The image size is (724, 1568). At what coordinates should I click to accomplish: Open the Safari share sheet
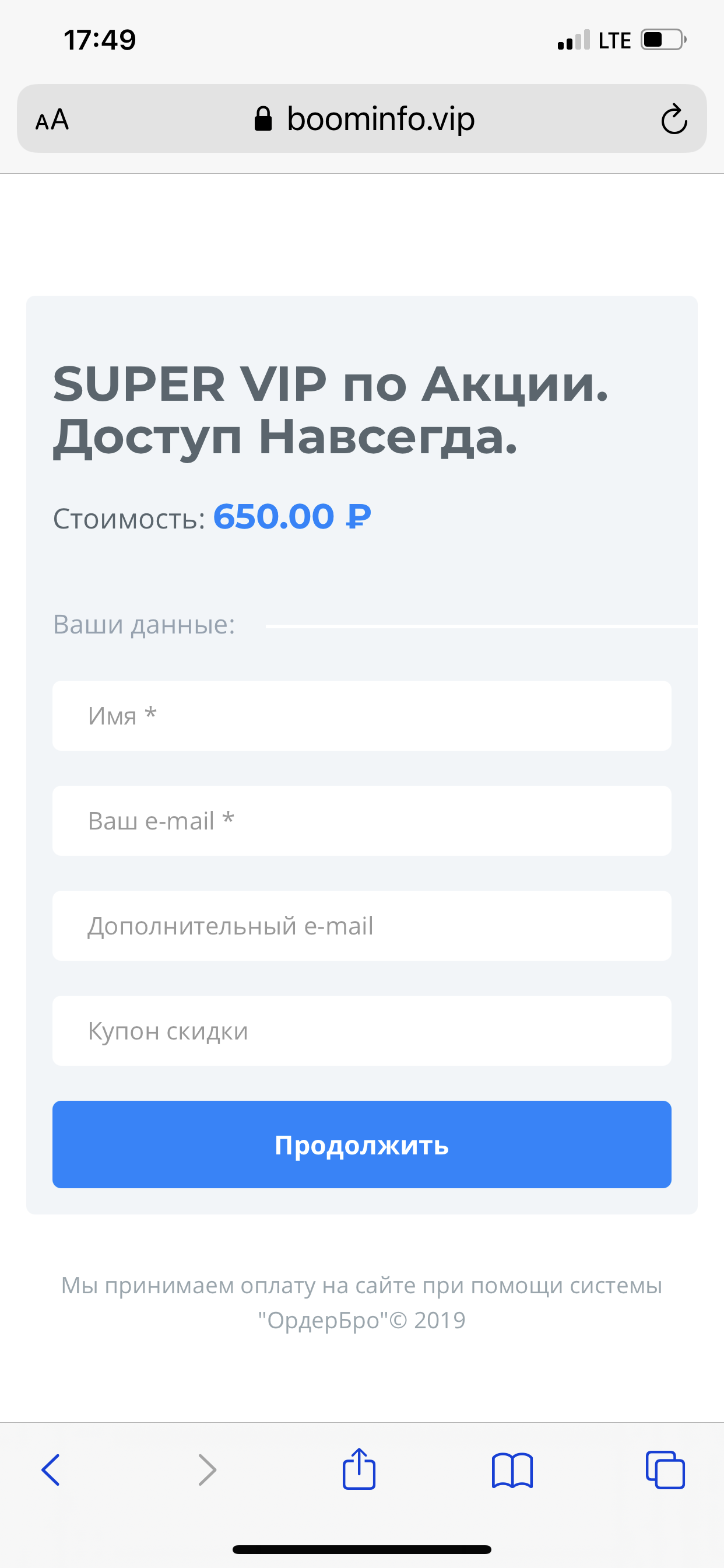(359, 1469)
